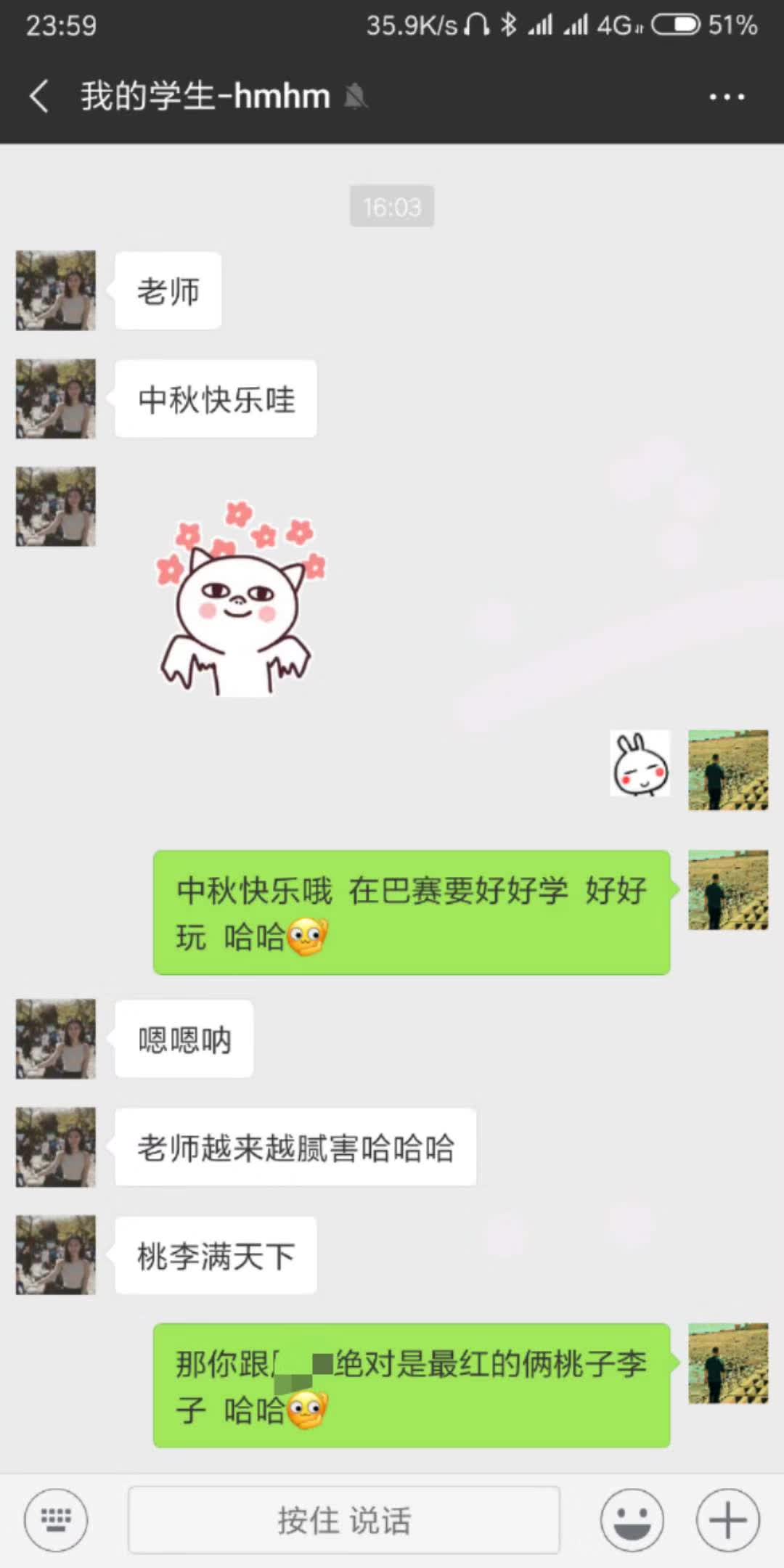The image size is (784, 1568).
Task: Open the emoji sticker panel
Action: coord(632,1519)
